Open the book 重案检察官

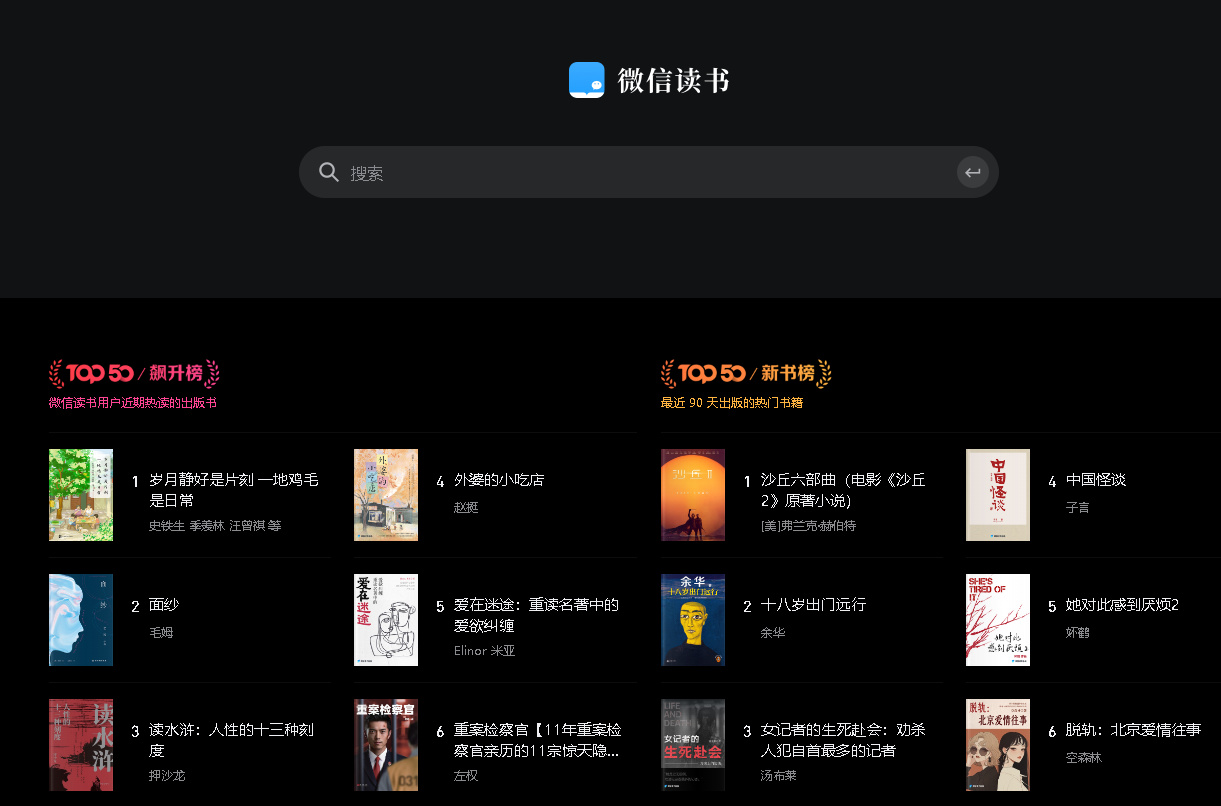495,745
